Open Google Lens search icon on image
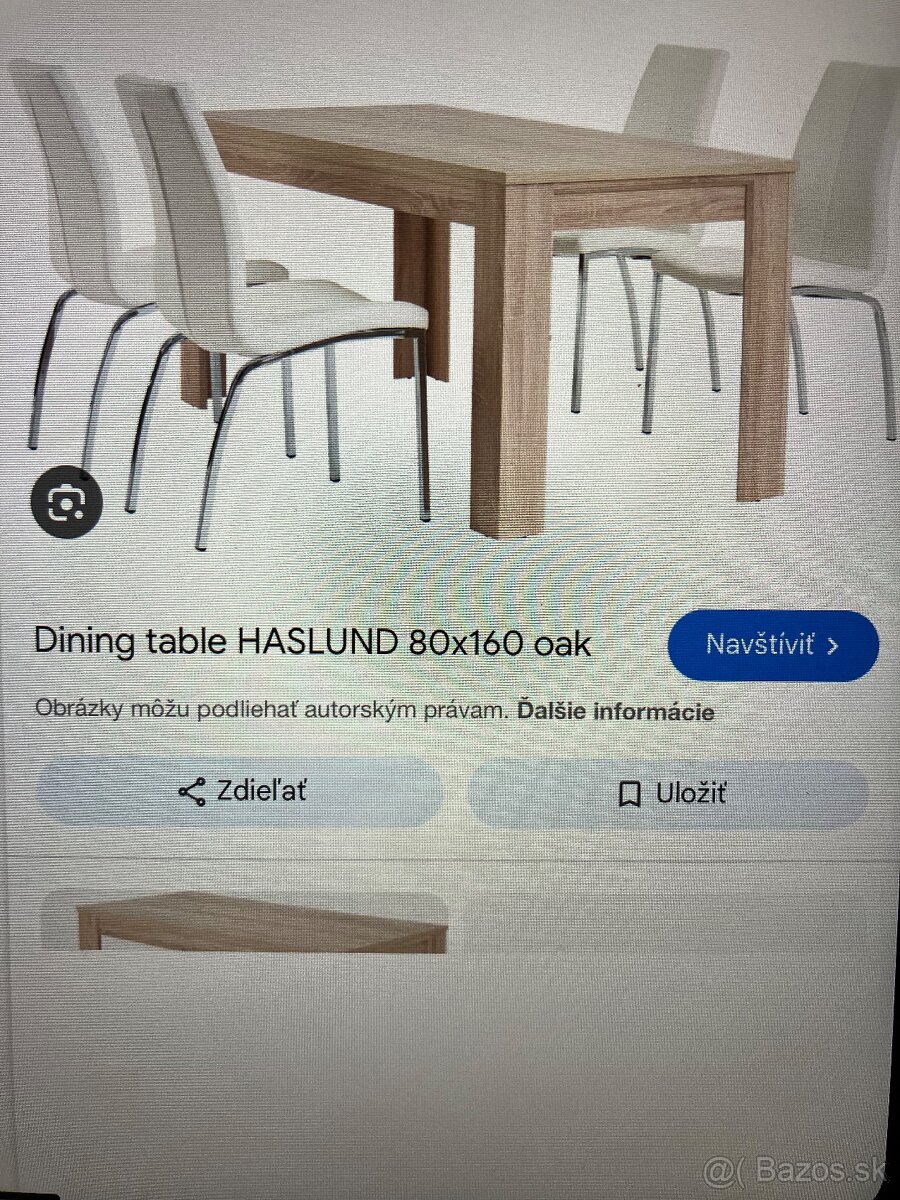The width and height of the screenshot is (900, 1200). pyautogui.click(x=66, y=503)
